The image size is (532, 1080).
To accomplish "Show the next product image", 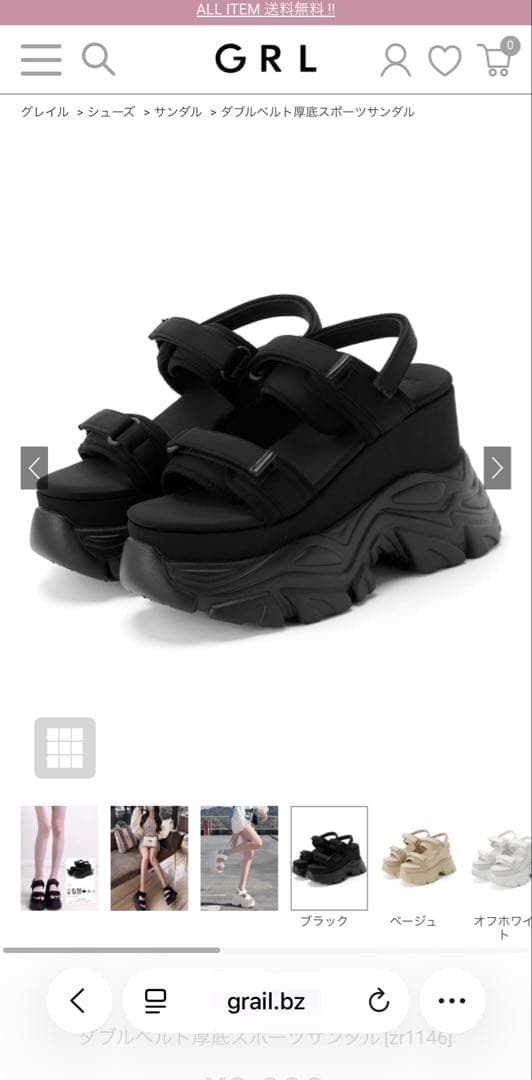I will point(497,468).
